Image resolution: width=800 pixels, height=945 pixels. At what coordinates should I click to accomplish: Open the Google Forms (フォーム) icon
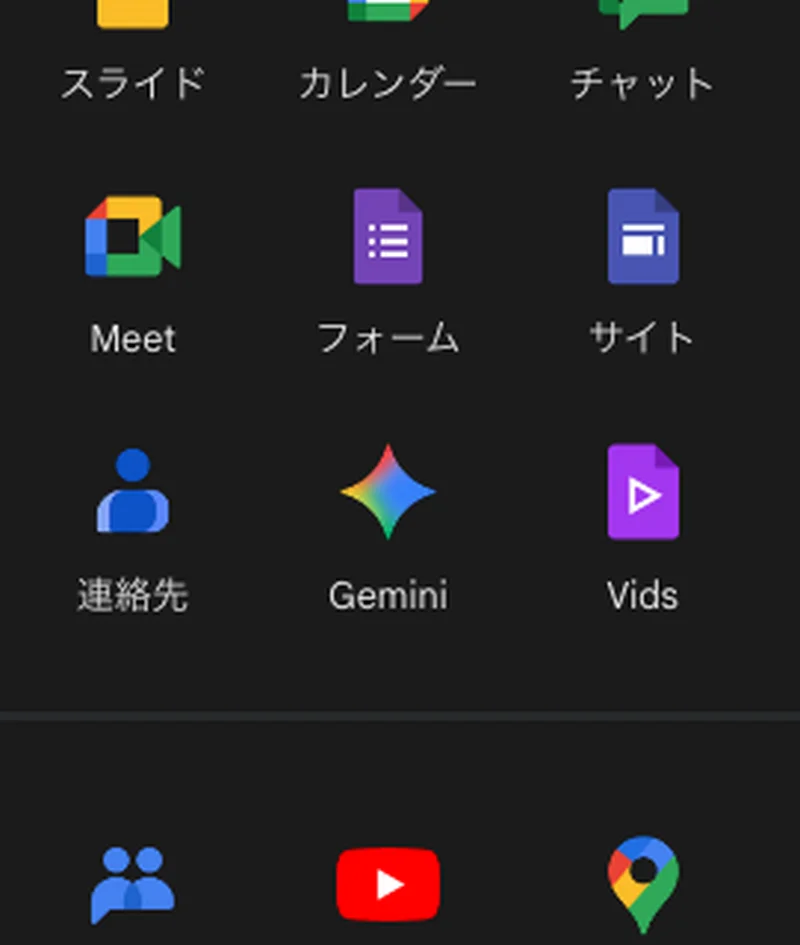click(x=388, y=236)
